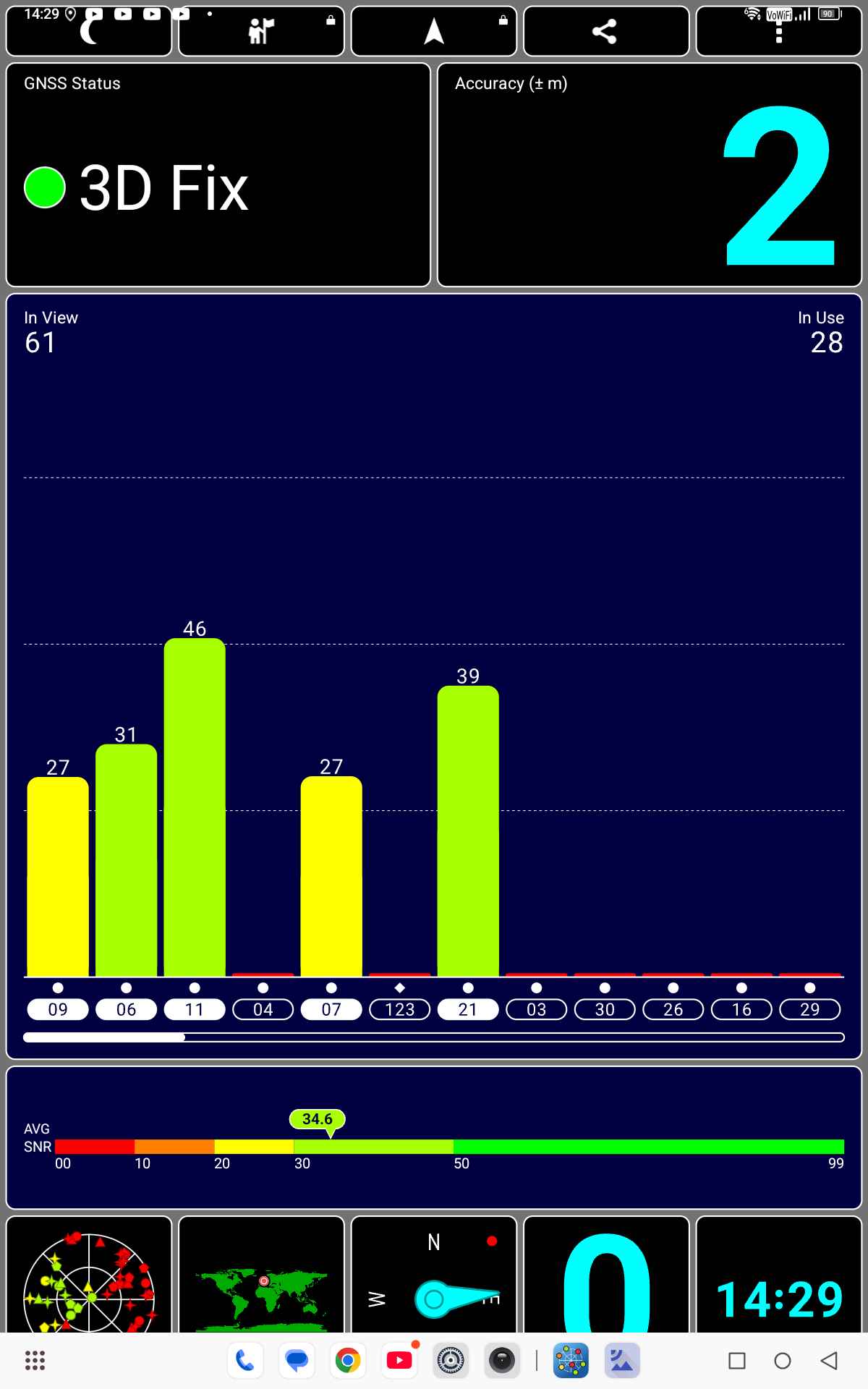
Task: Select satellite 11 in the chart
Action: [195, 1009]
